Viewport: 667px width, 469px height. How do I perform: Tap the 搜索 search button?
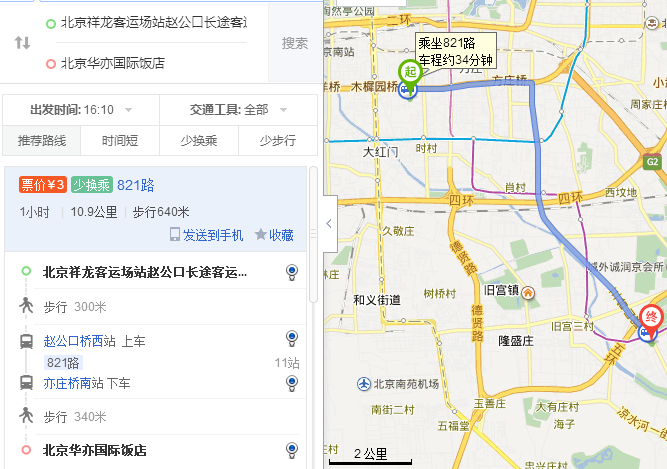point(294,43)
